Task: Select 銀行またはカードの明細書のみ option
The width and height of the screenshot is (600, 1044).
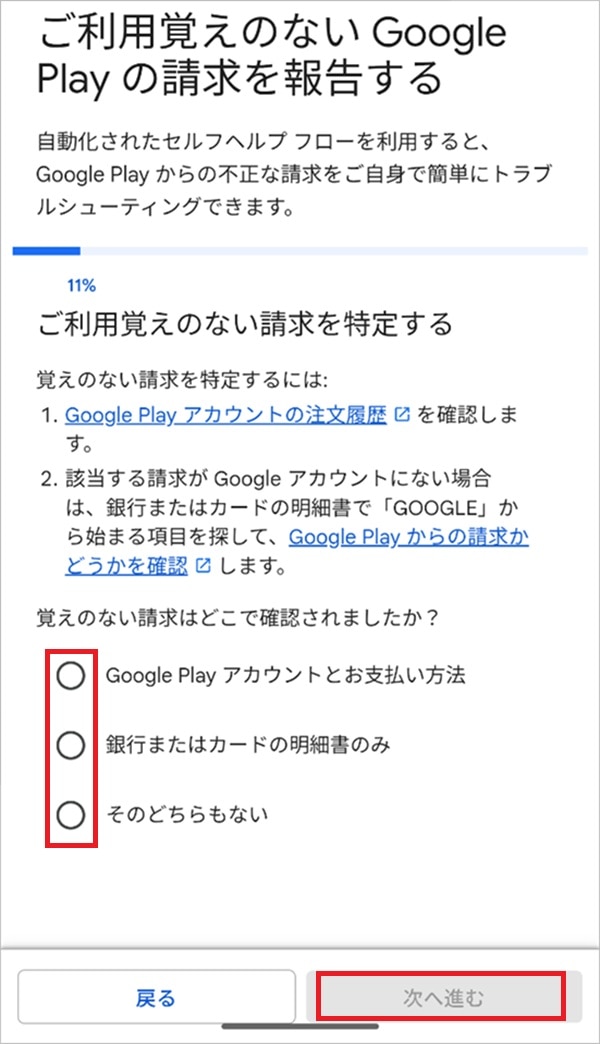Action: pyautogui.click(x=71, y=745)
